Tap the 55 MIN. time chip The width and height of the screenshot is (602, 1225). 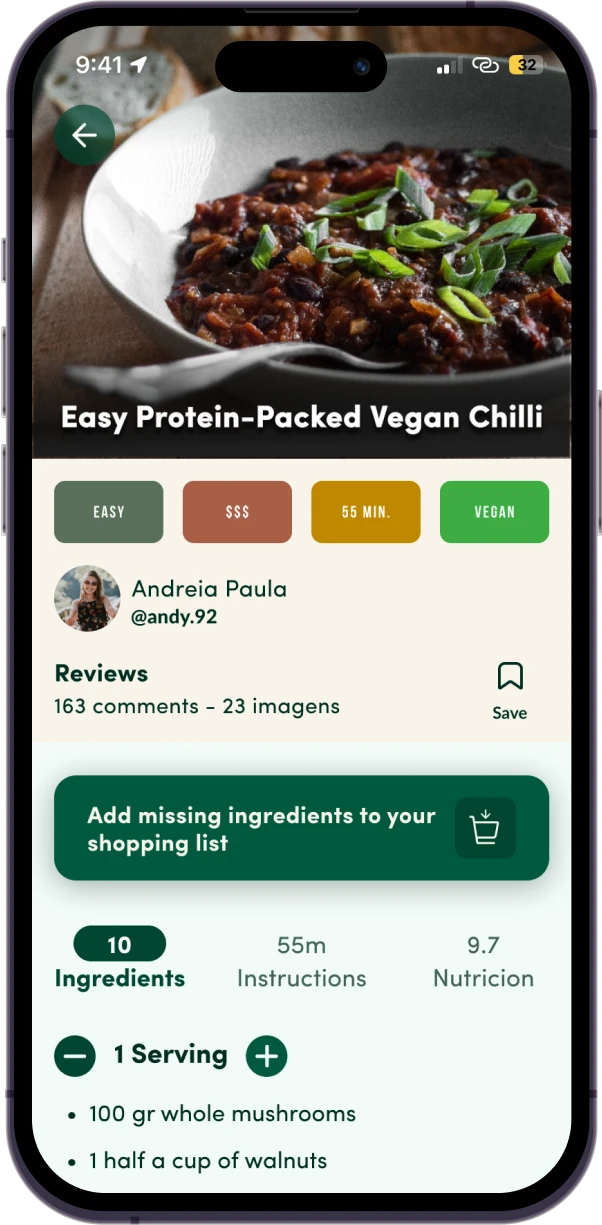point(365,512)
